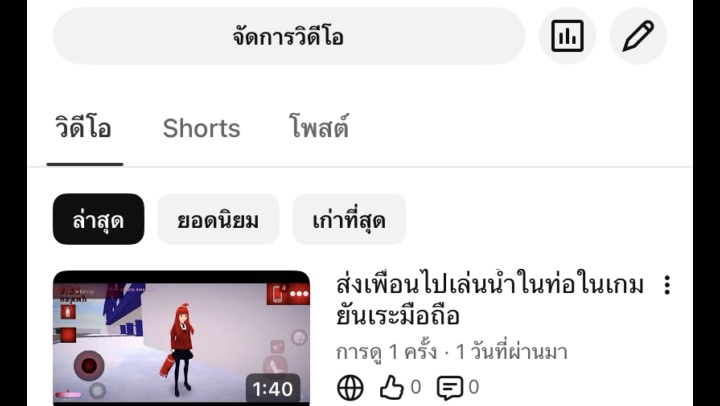The height and width of the screenshot is (406, 720).
Task: Open the video titled ส่งเพื่อนไปเล่นน้ำในท่อ
Action: click(490, 300)
